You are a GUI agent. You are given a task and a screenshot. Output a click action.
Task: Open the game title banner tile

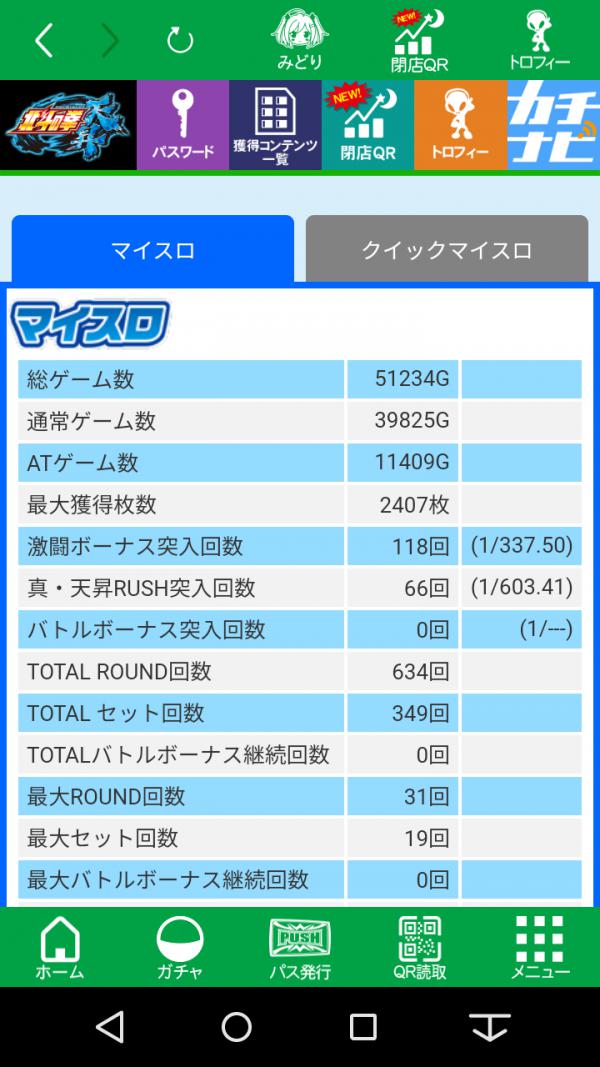click(68, 125)
